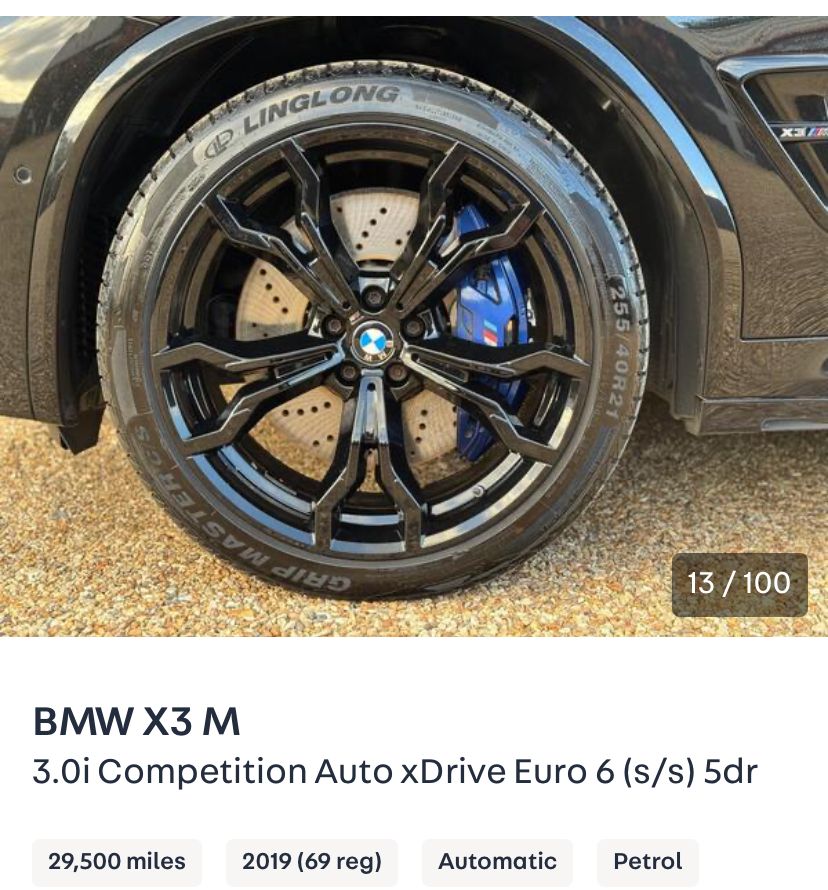Open the BMW X3 M wheel photo fullscreen
The image size is (828, 890).
pos(414,320)
